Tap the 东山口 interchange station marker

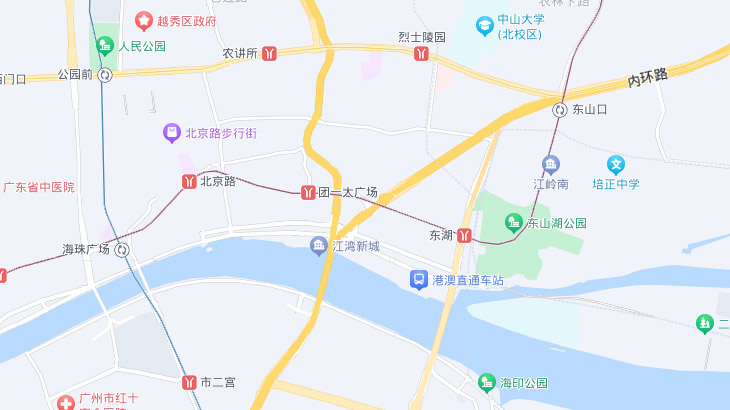tap(559, 109)
